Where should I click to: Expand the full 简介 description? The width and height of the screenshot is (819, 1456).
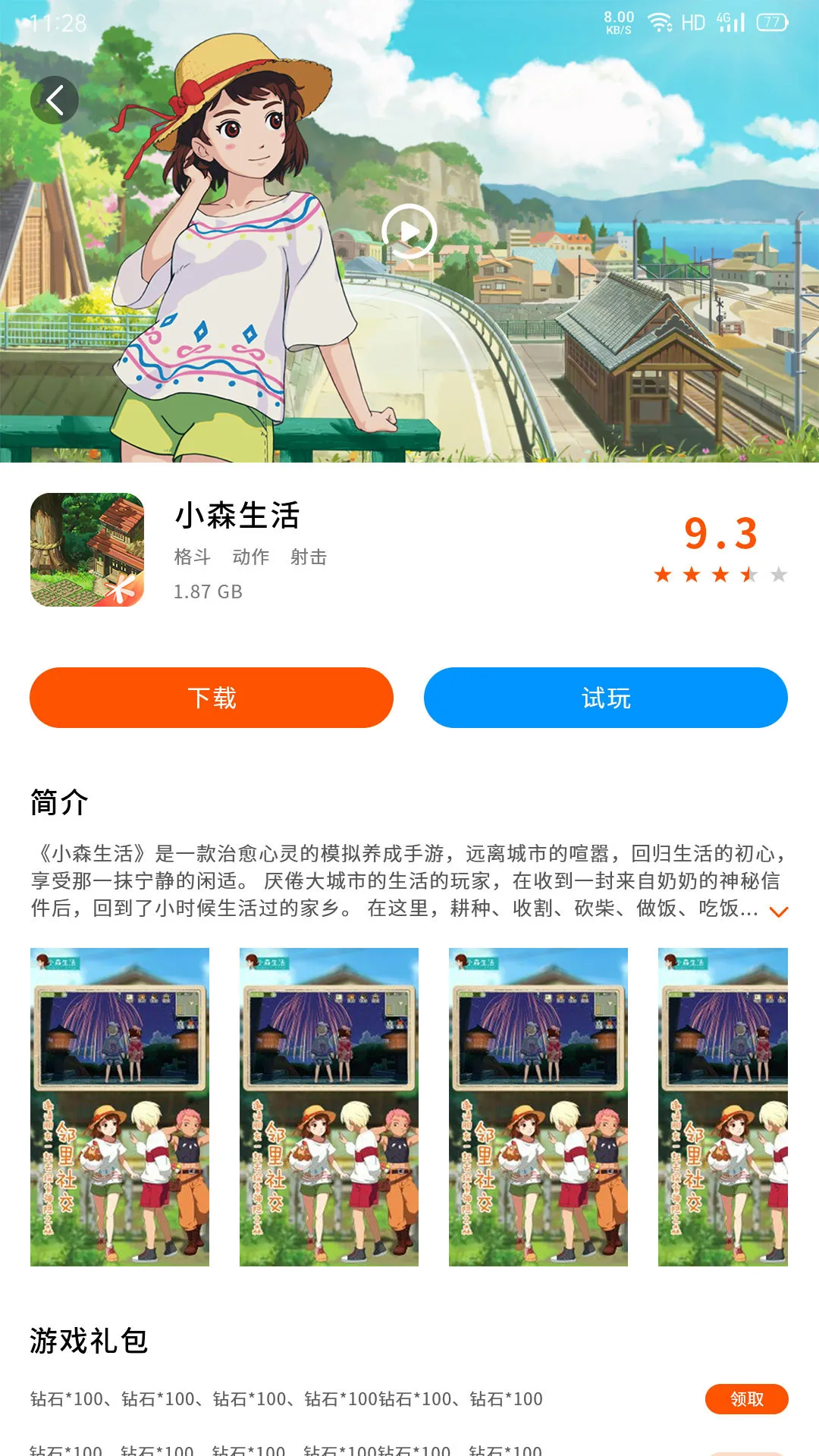[779, 912]
